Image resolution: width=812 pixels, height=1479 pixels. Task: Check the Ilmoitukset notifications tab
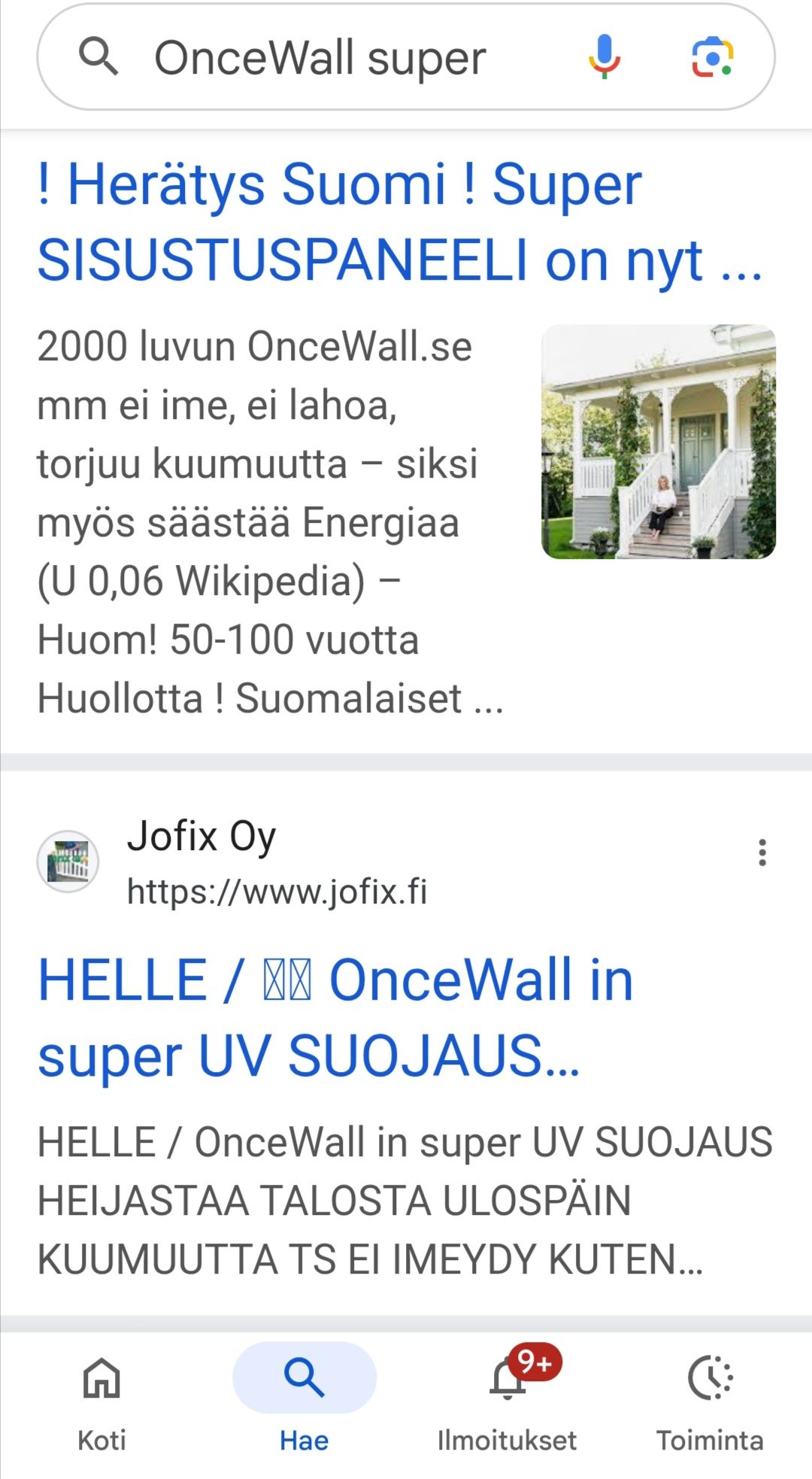[x=507, y=1401]
